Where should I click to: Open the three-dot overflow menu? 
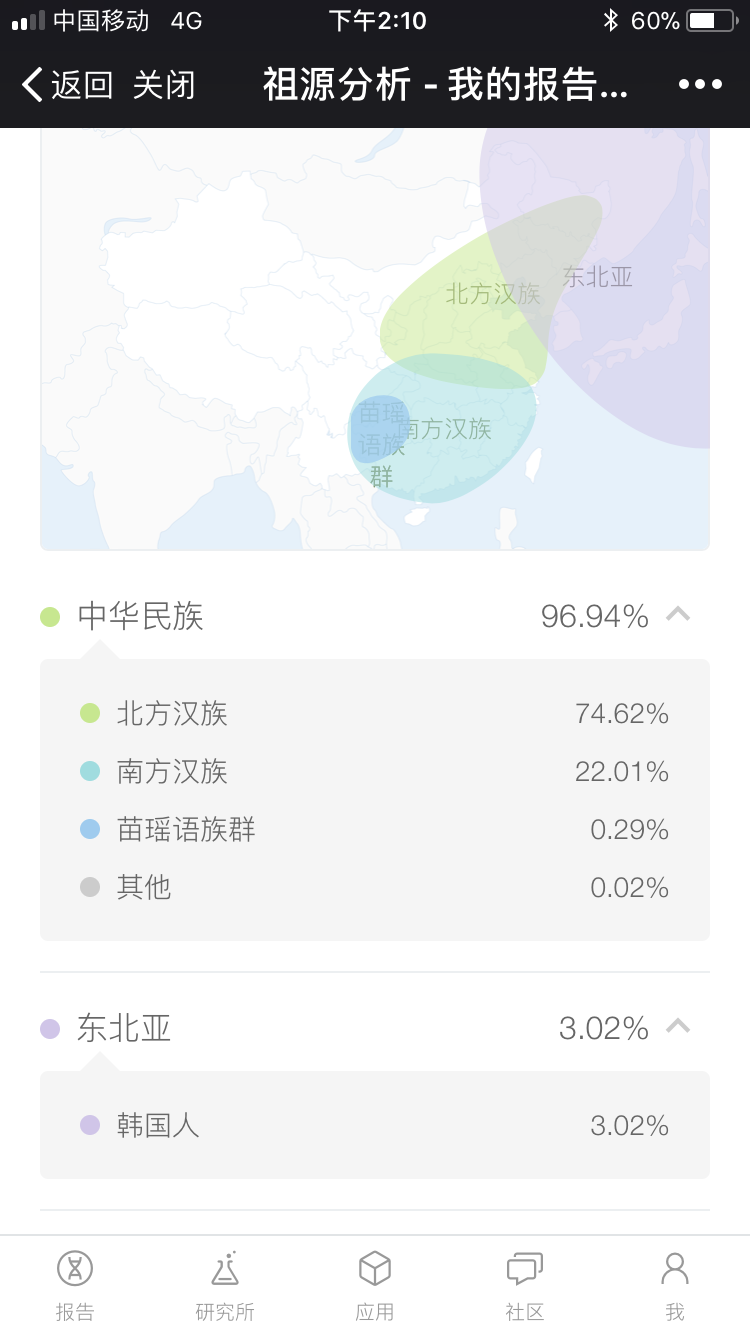pyautogui.click(x=700, y=85)
